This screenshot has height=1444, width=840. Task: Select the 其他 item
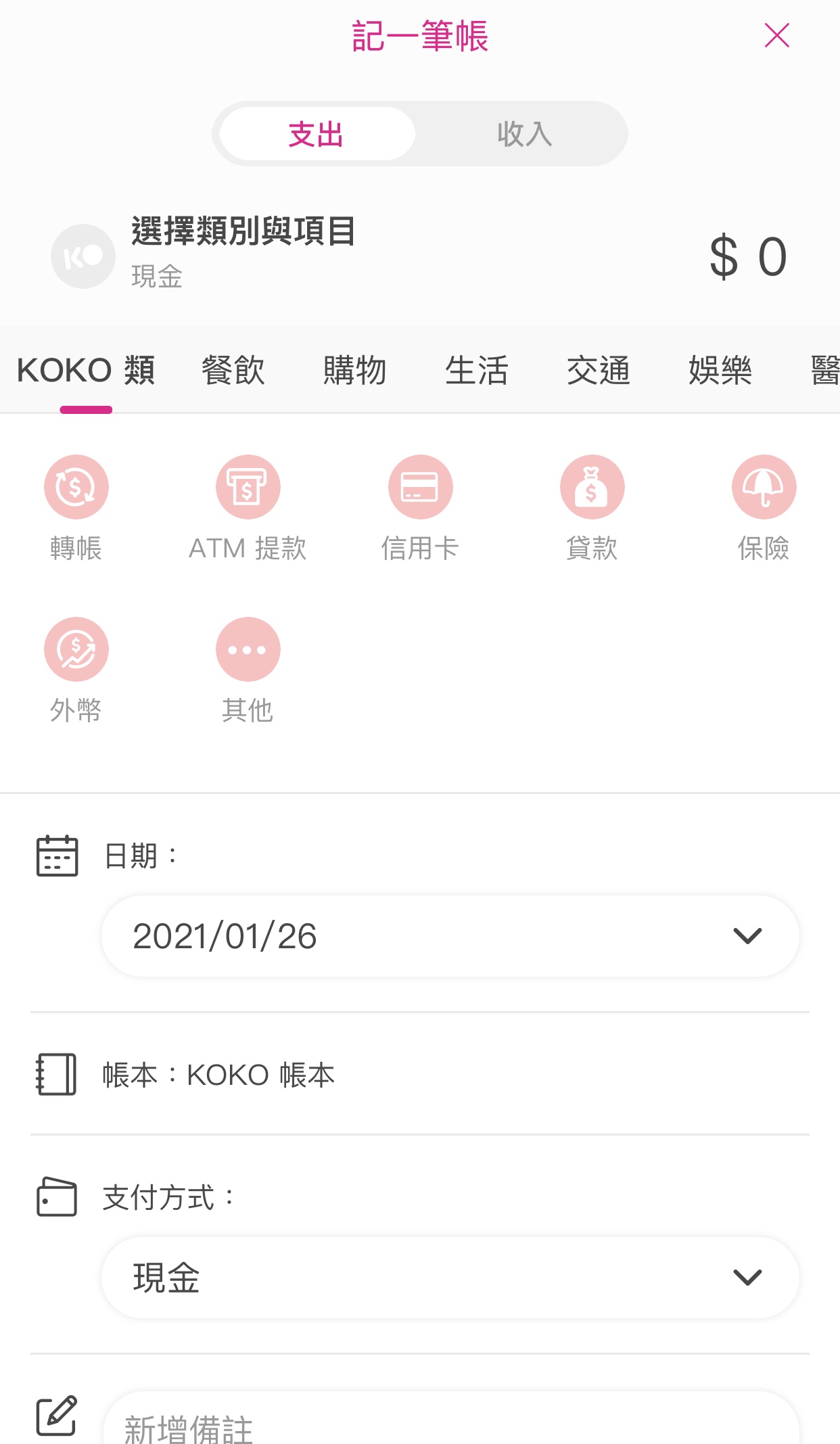point(248,671)
